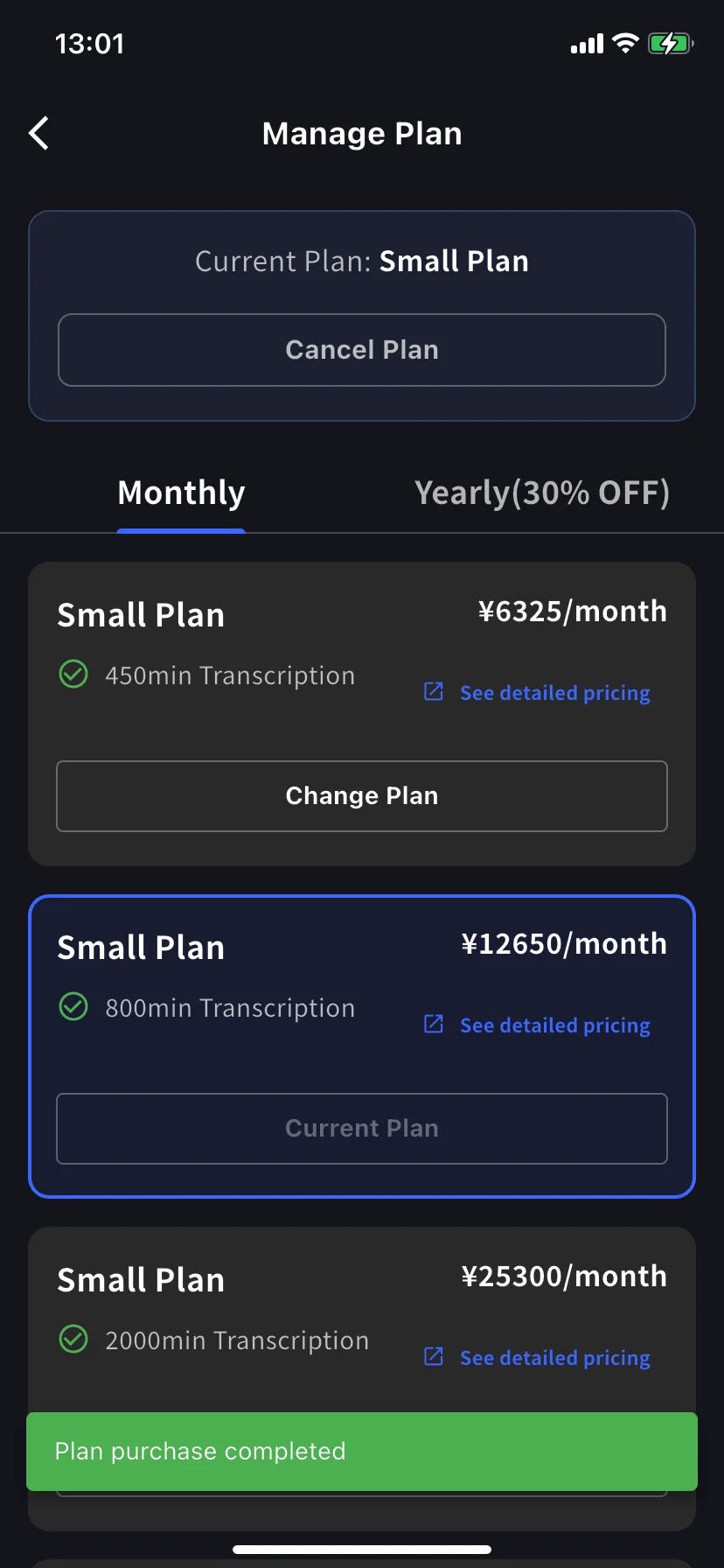Switch to the Monthly tab
Image resolution: width=724 pixels, height=1568 pixels.
tap(181, 493)
